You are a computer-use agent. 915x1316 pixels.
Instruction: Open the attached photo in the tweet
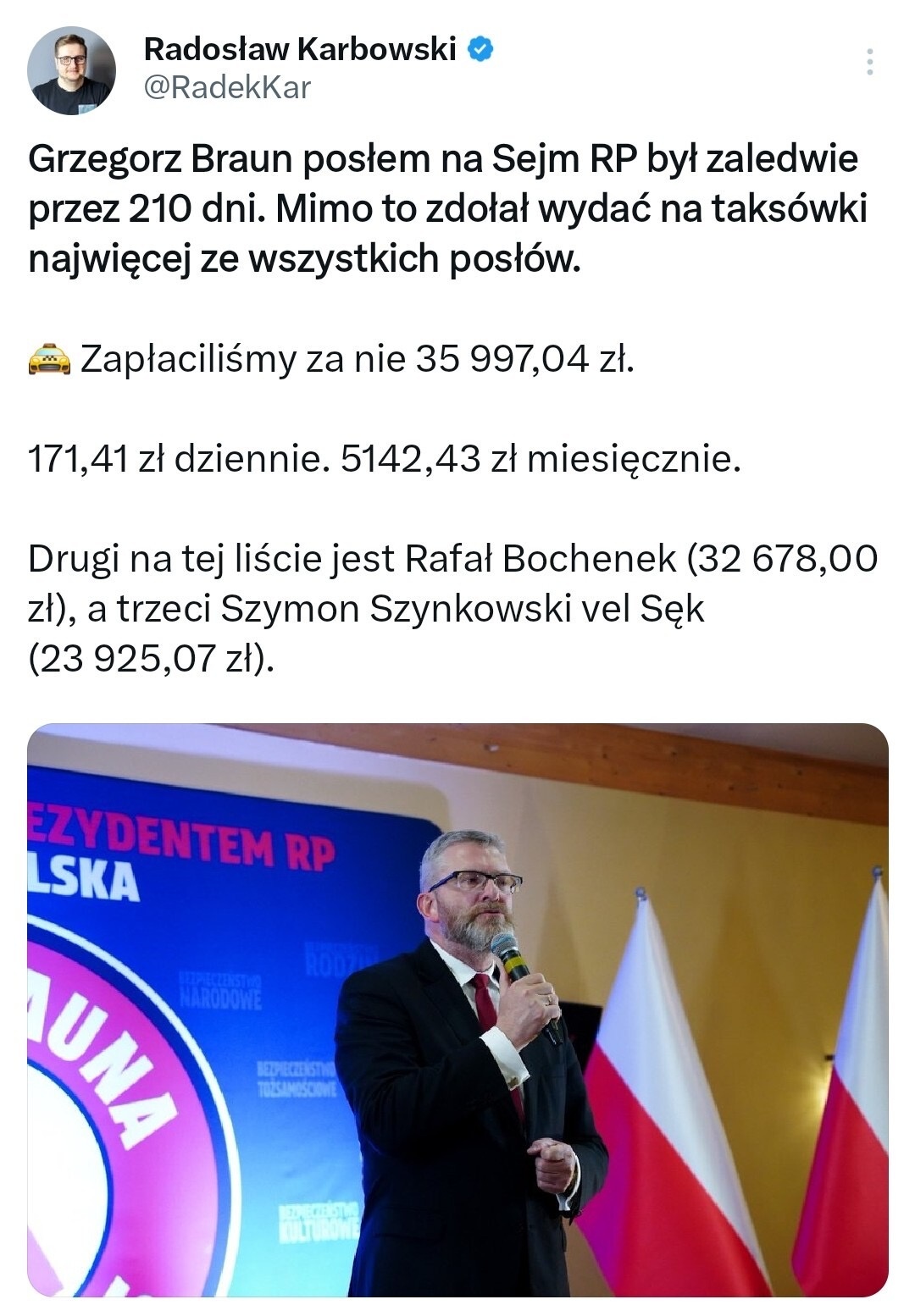click(457, 1009)
